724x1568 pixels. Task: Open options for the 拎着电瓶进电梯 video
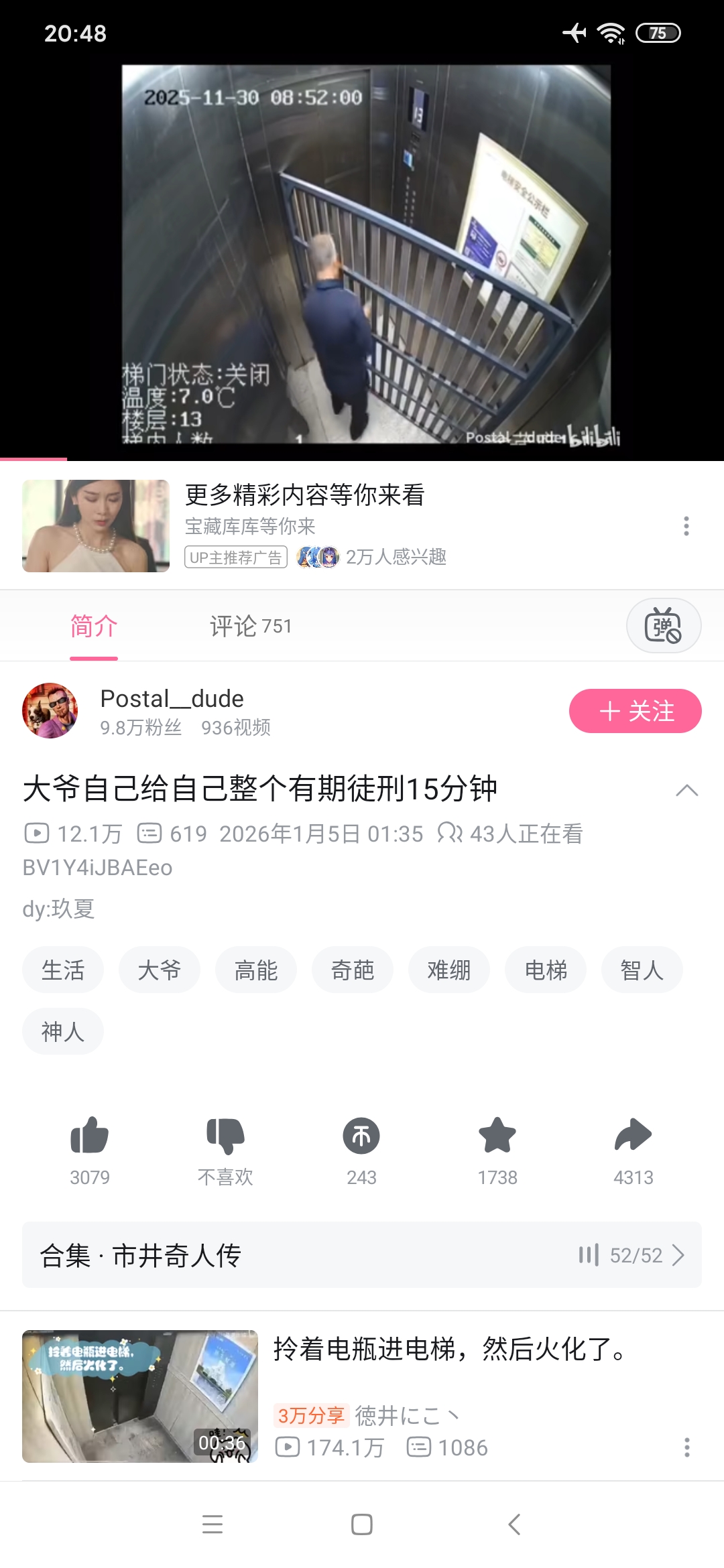tap(686, 1447)
